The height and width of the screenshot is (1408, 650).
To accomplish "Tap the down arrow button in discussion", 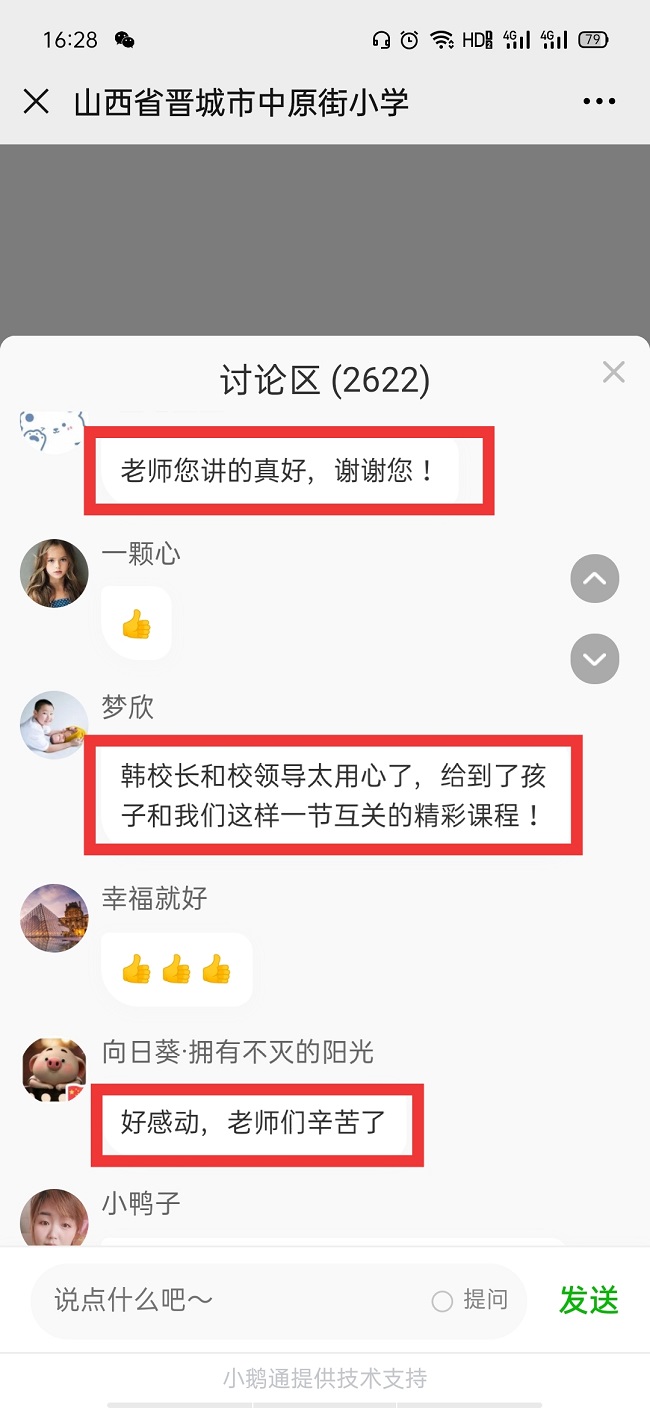I will pos(595,659).
